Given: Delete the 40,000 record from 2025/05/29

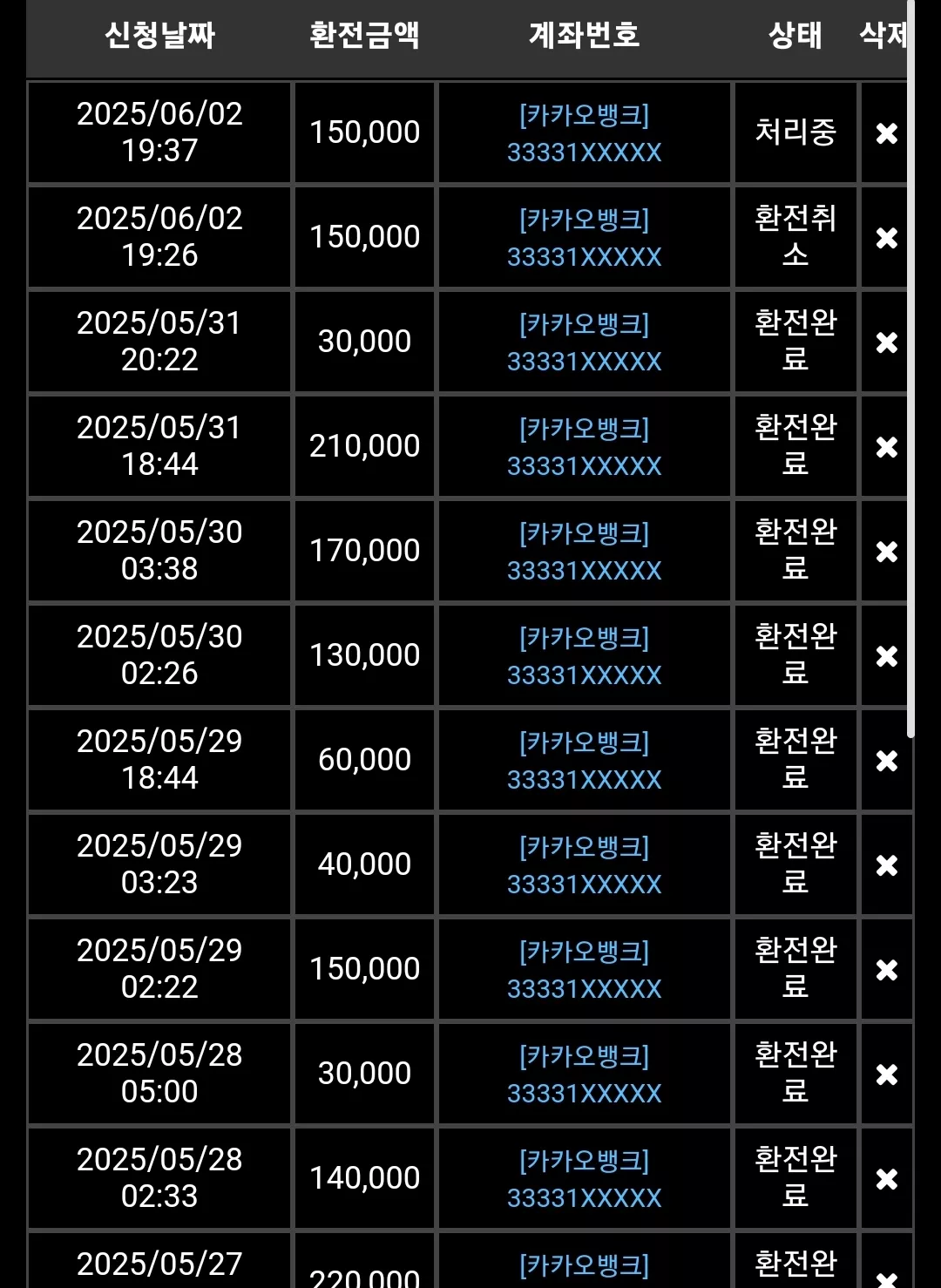Looking at the screenshot, I should click(x=887, y=865).
